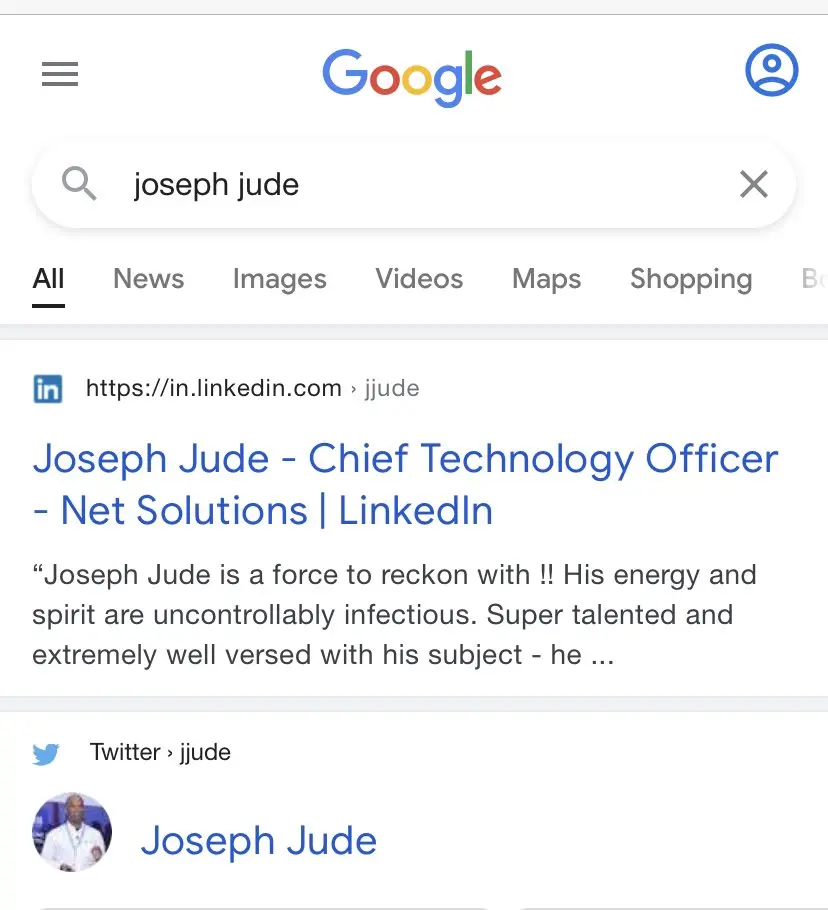Switch to the Maps tab

546,279
